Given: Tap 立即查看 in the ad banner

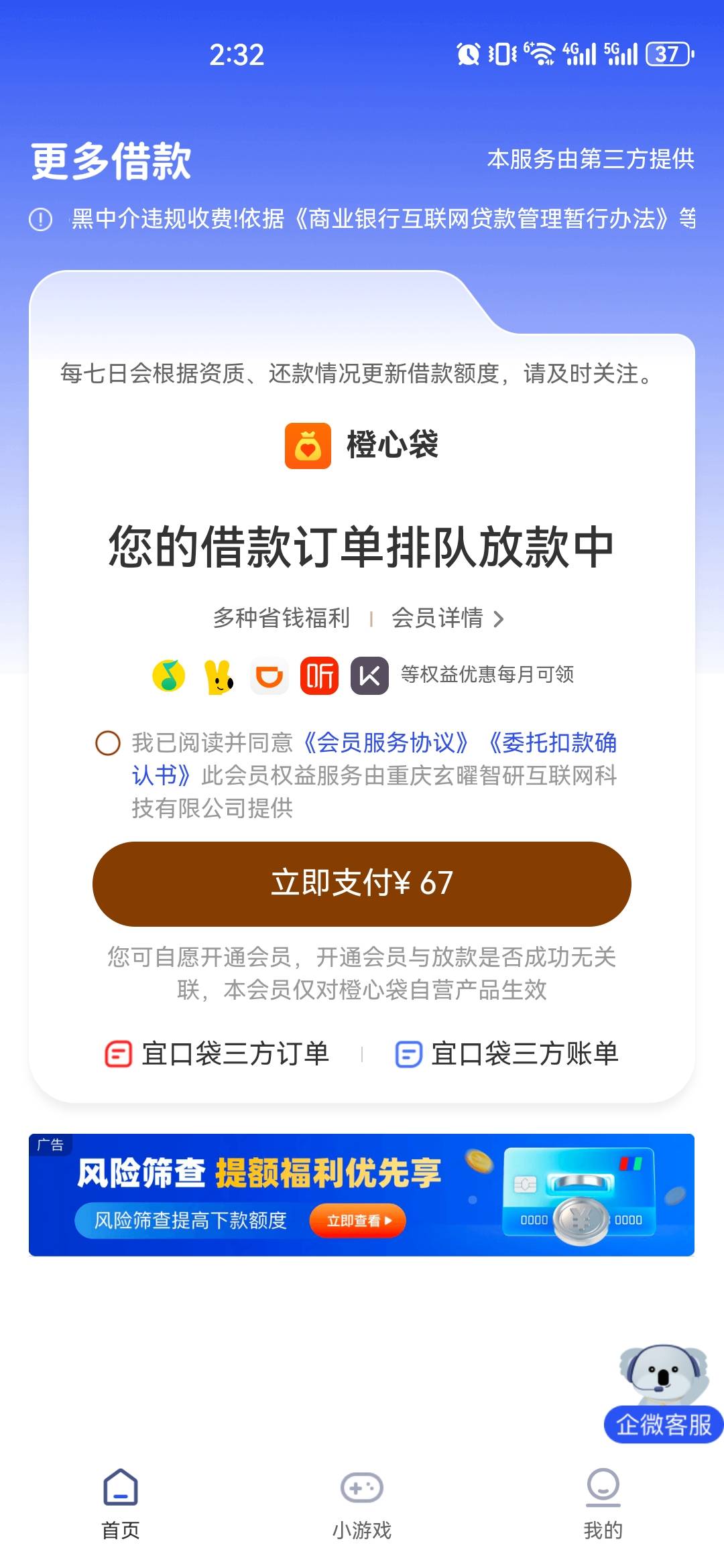Looking at the screenshot, I should pyautogui.click(x=358, y=1220).
